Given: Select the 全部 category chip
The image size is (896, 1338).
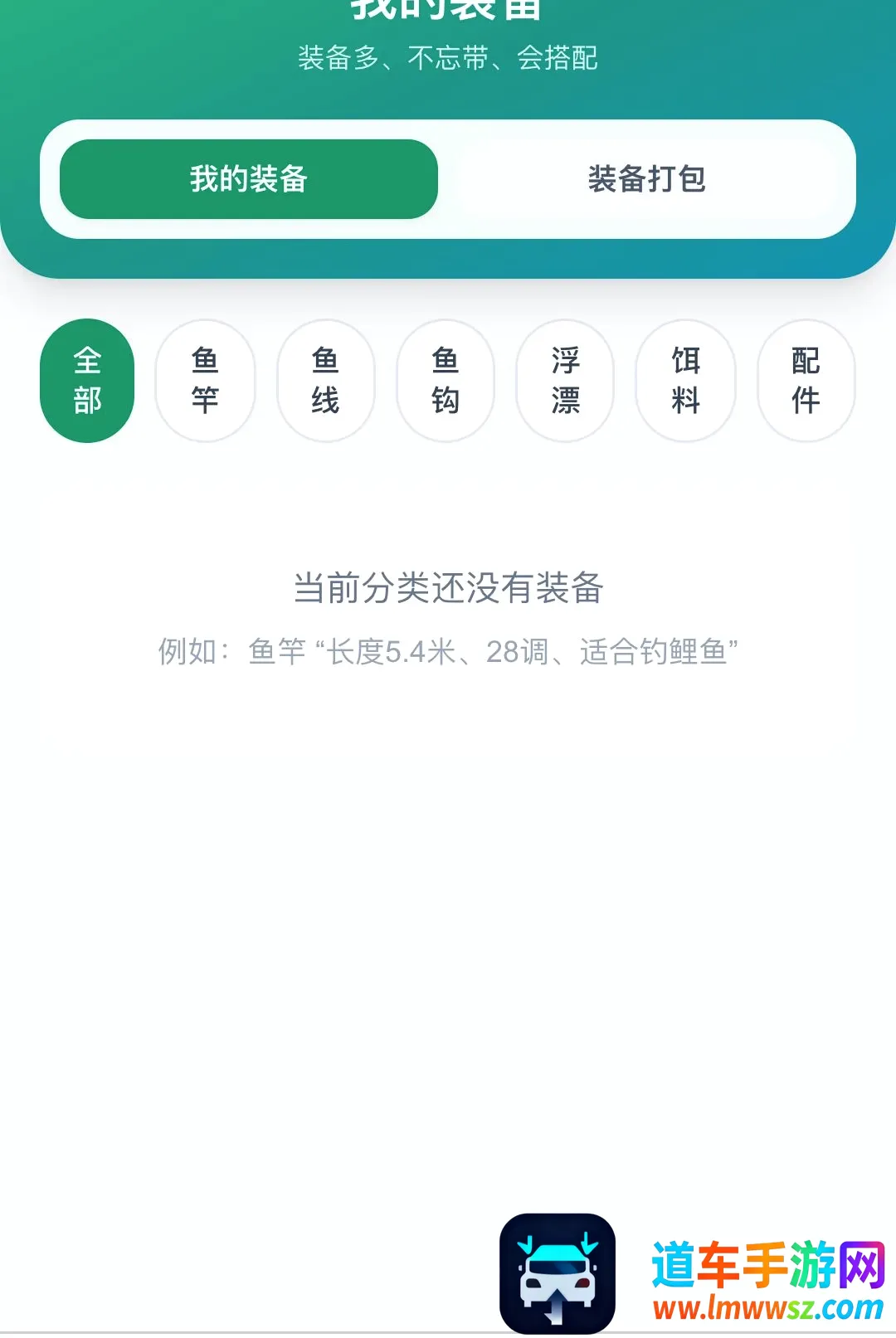Looking at the screenshot, I should 87,381.
